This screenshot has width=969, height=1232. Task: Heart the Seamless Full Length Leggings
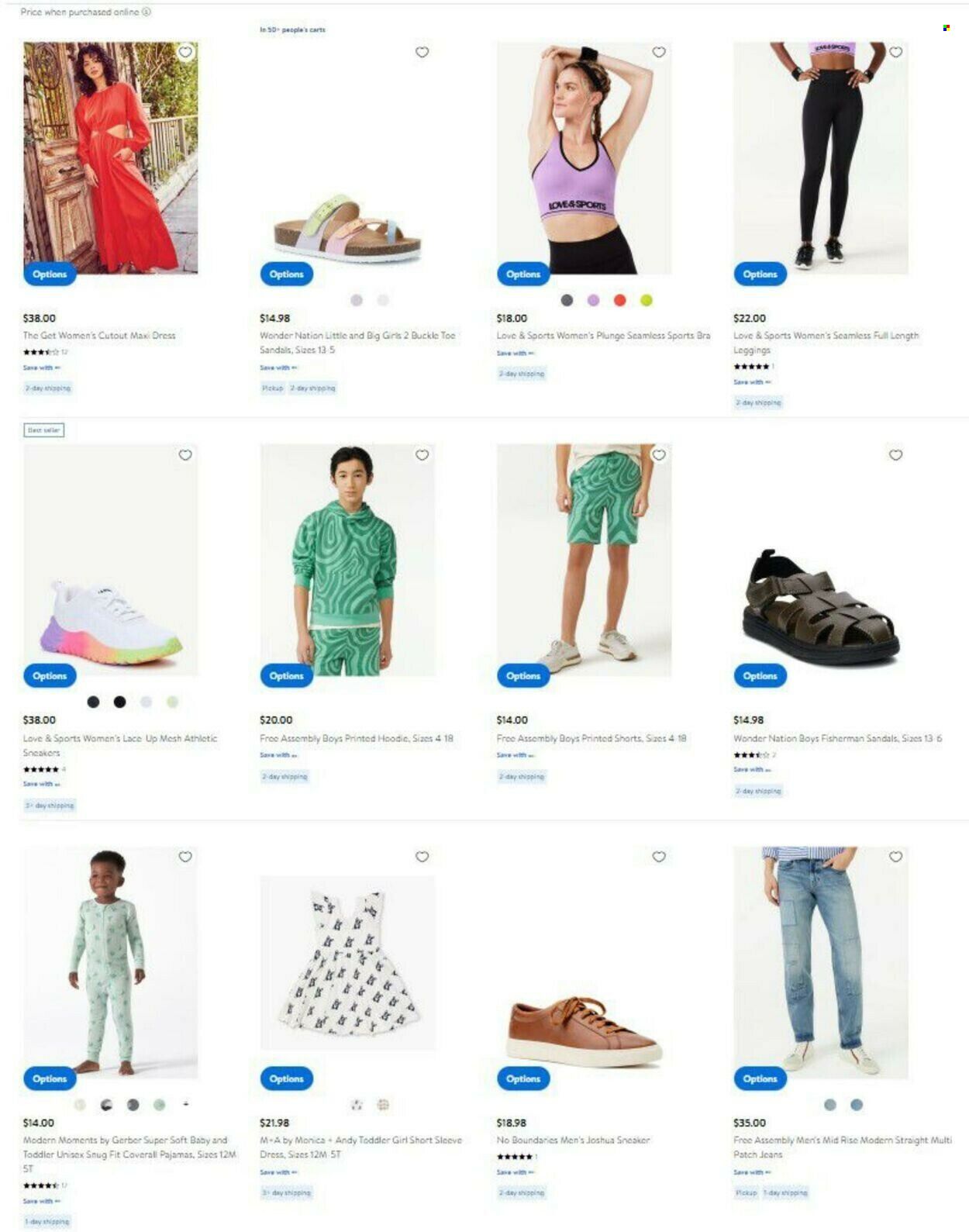click(x=895, y=53)
